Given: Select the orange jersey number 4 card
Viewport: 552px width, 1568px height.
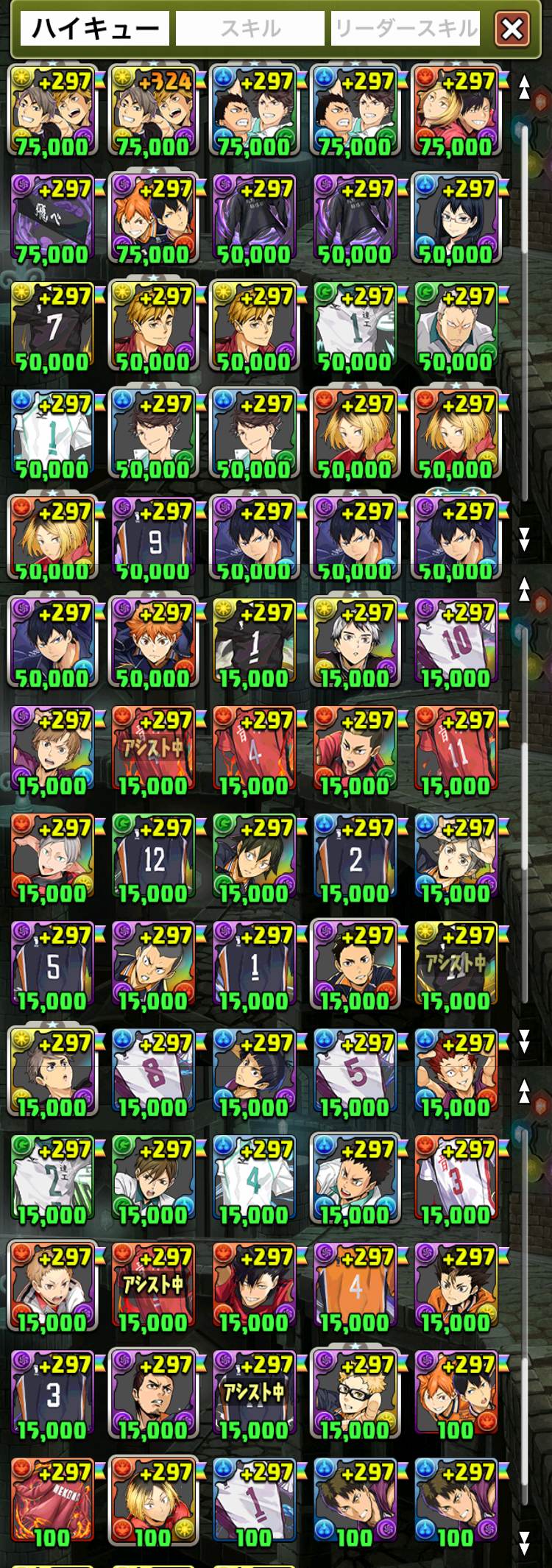Looking at the screenshot, I should point(355,1288).
